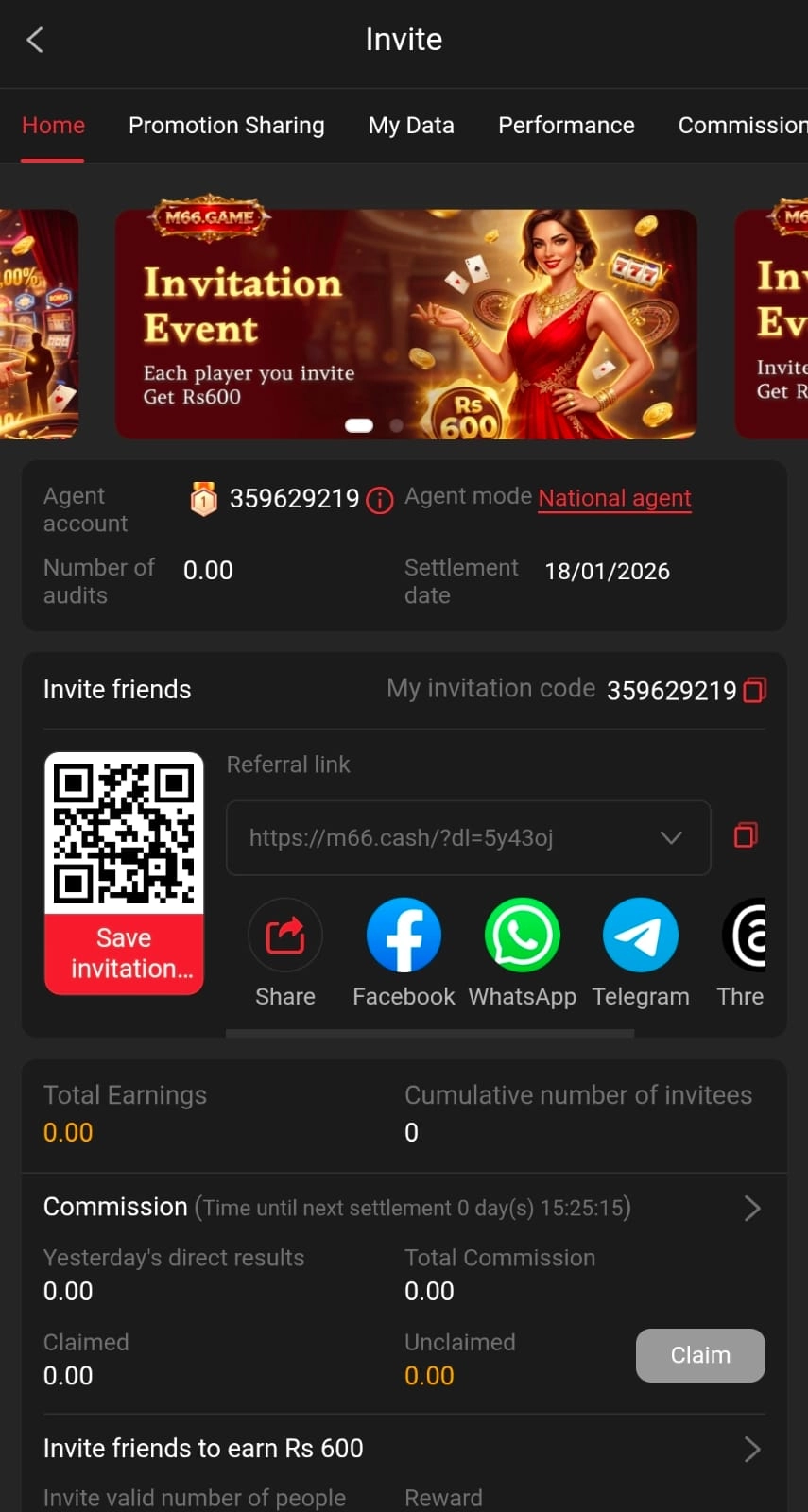Expand the referral link dropdown
The image size is (808, 1512).
pos(671,838)
